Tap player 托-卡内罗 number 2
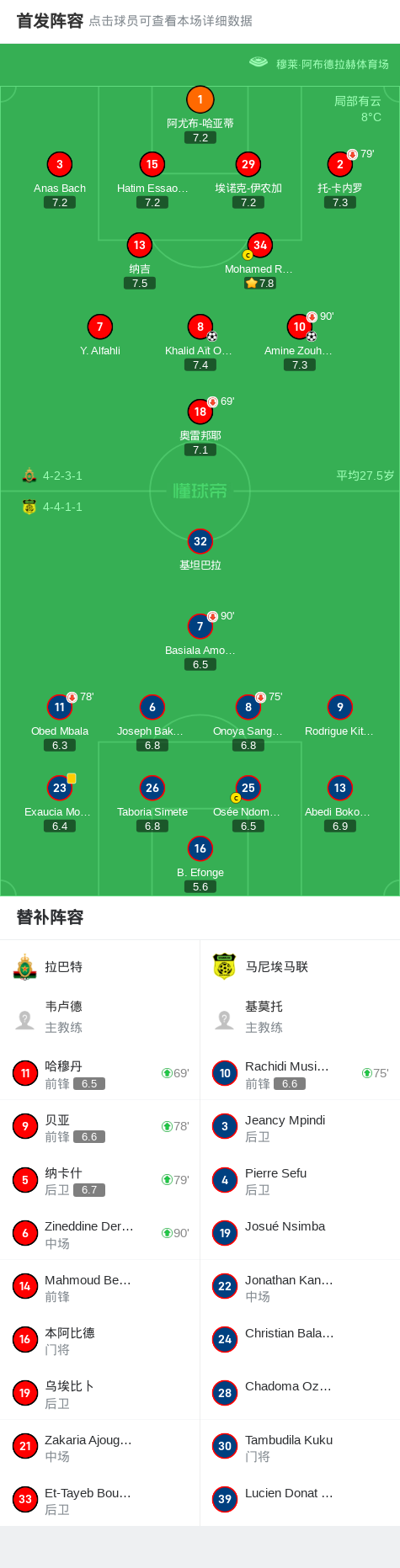This screenshot has width=400, height=1568. click(340, 178)
